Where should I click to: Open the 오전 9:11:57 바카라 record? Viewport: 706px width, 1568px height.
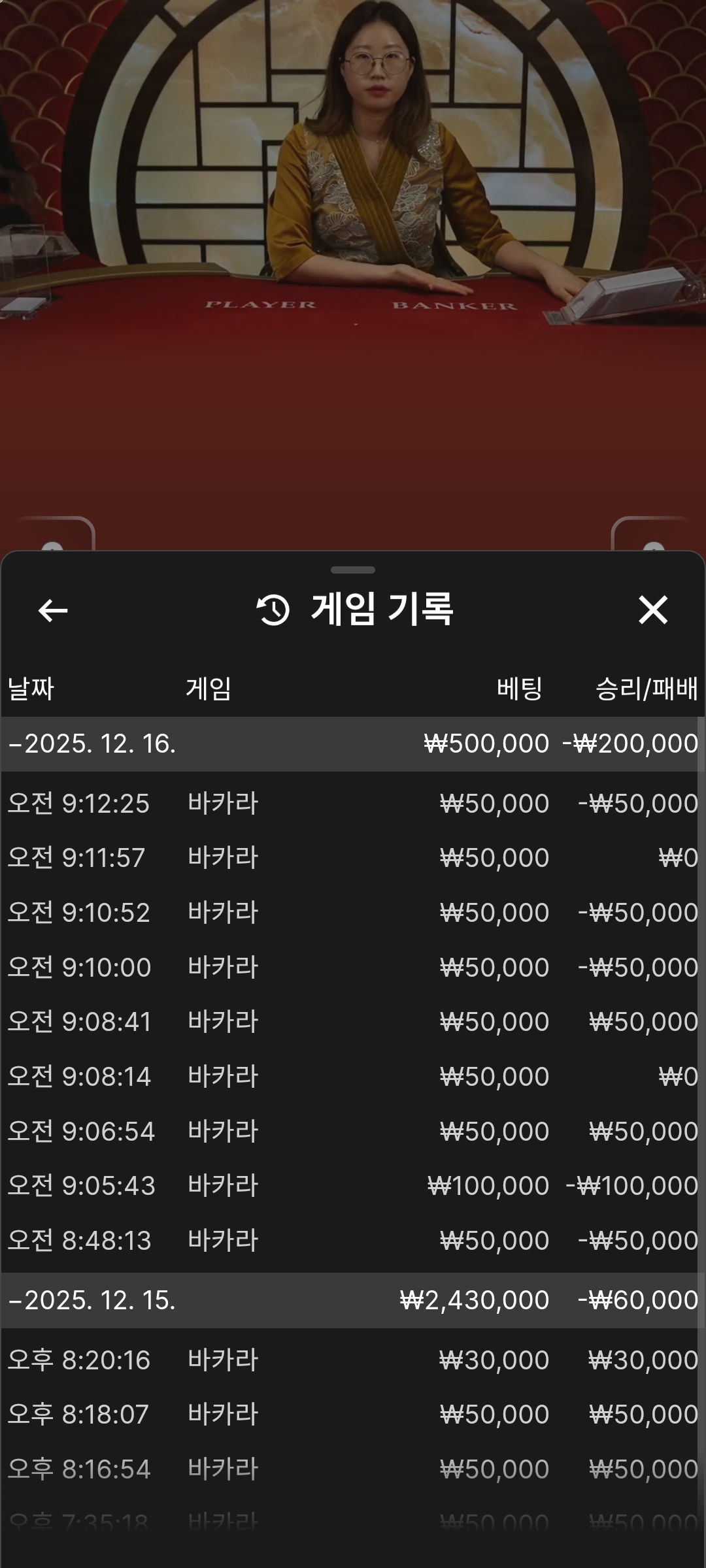(353, 858)
